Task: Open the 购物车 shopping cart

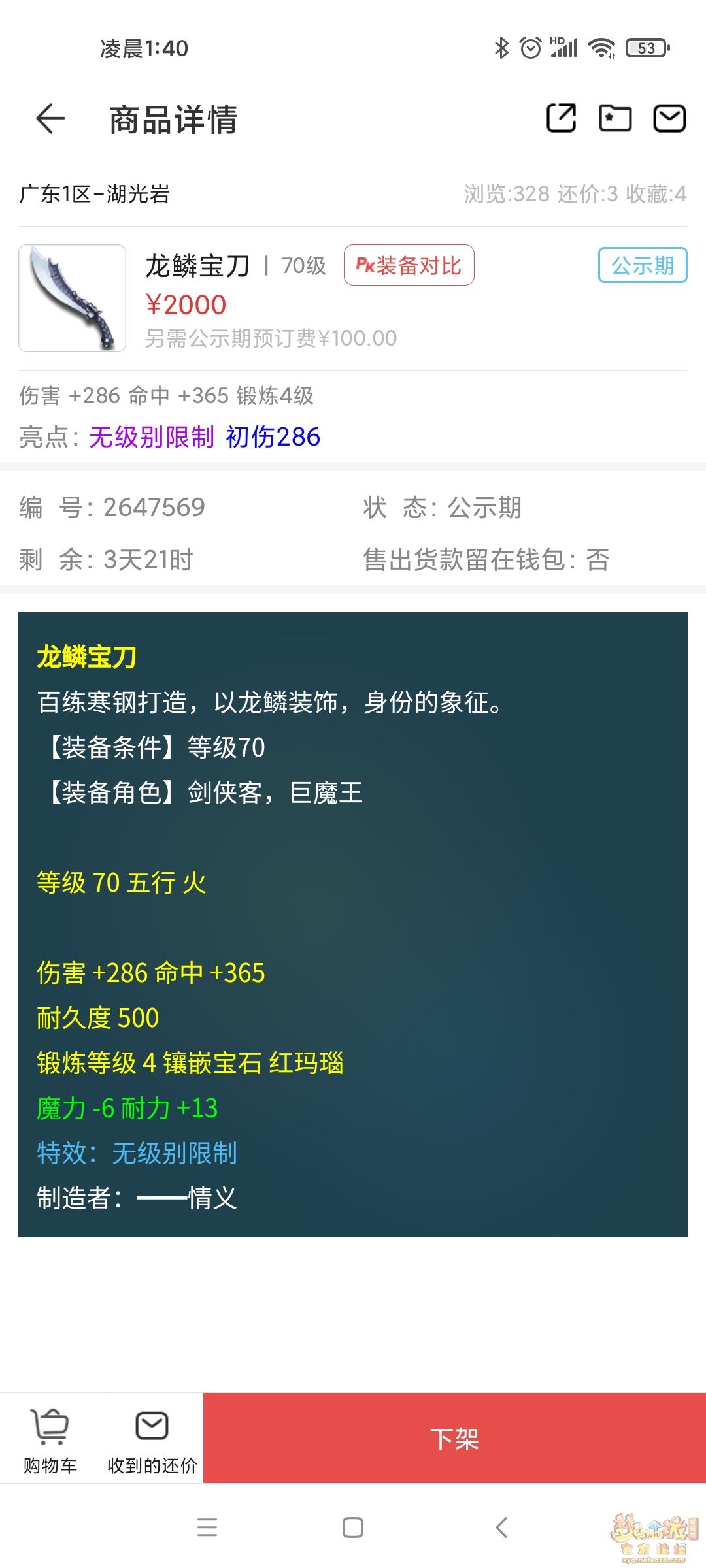Action: pyautogui.click(x=50, y=1439)
